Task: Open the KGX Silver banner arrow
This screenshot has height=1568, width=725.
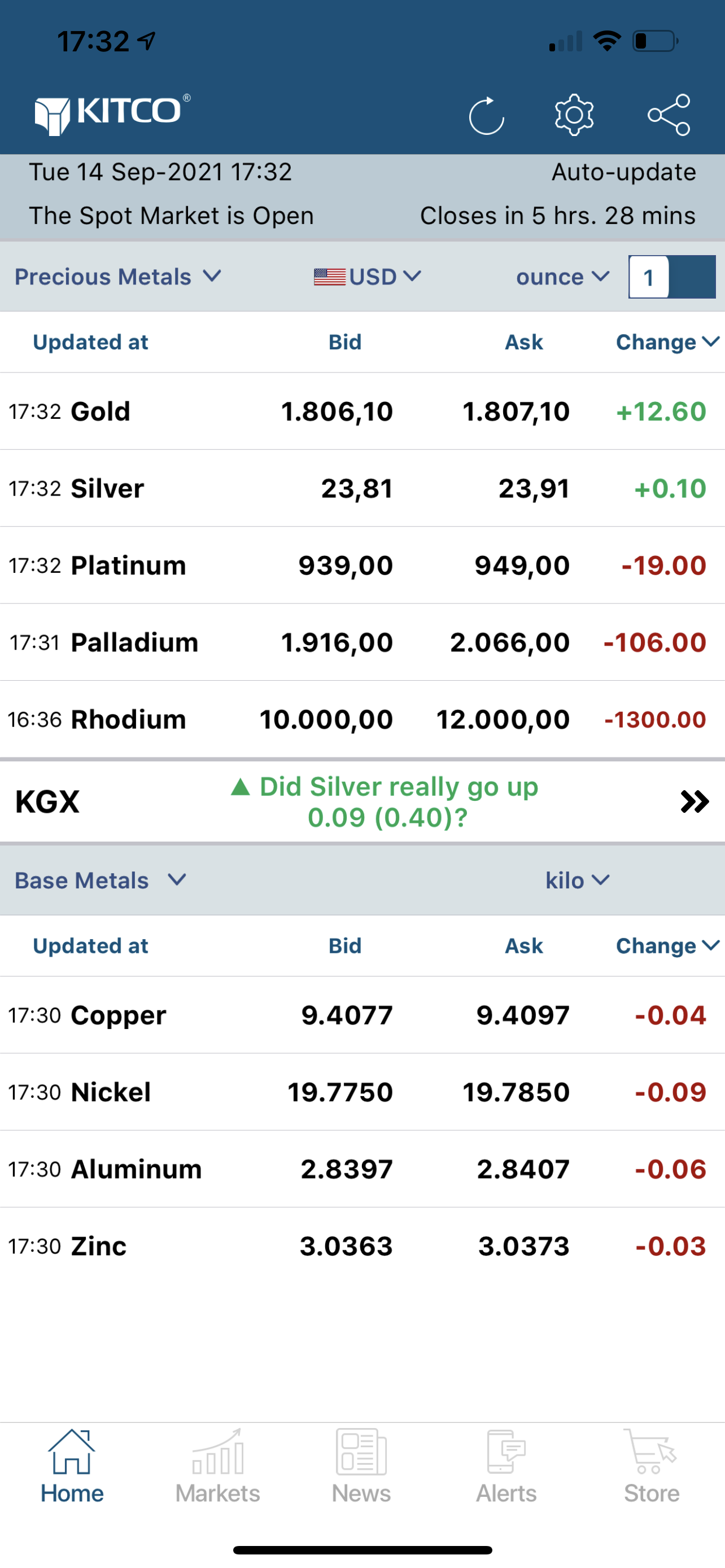Action: click(694, 801)
